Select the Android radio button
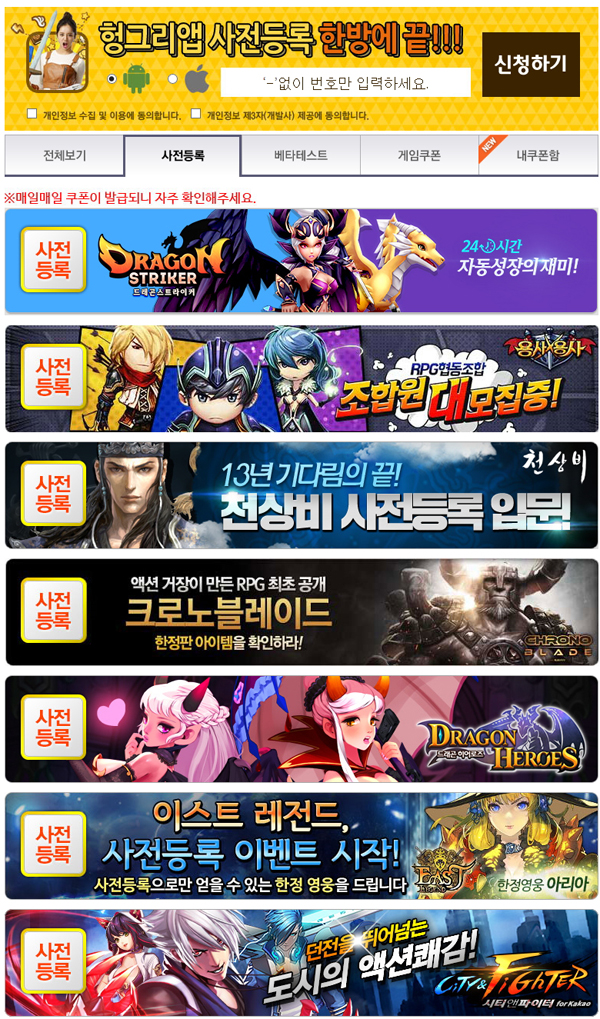The image size is (600, 1019). 111,77
